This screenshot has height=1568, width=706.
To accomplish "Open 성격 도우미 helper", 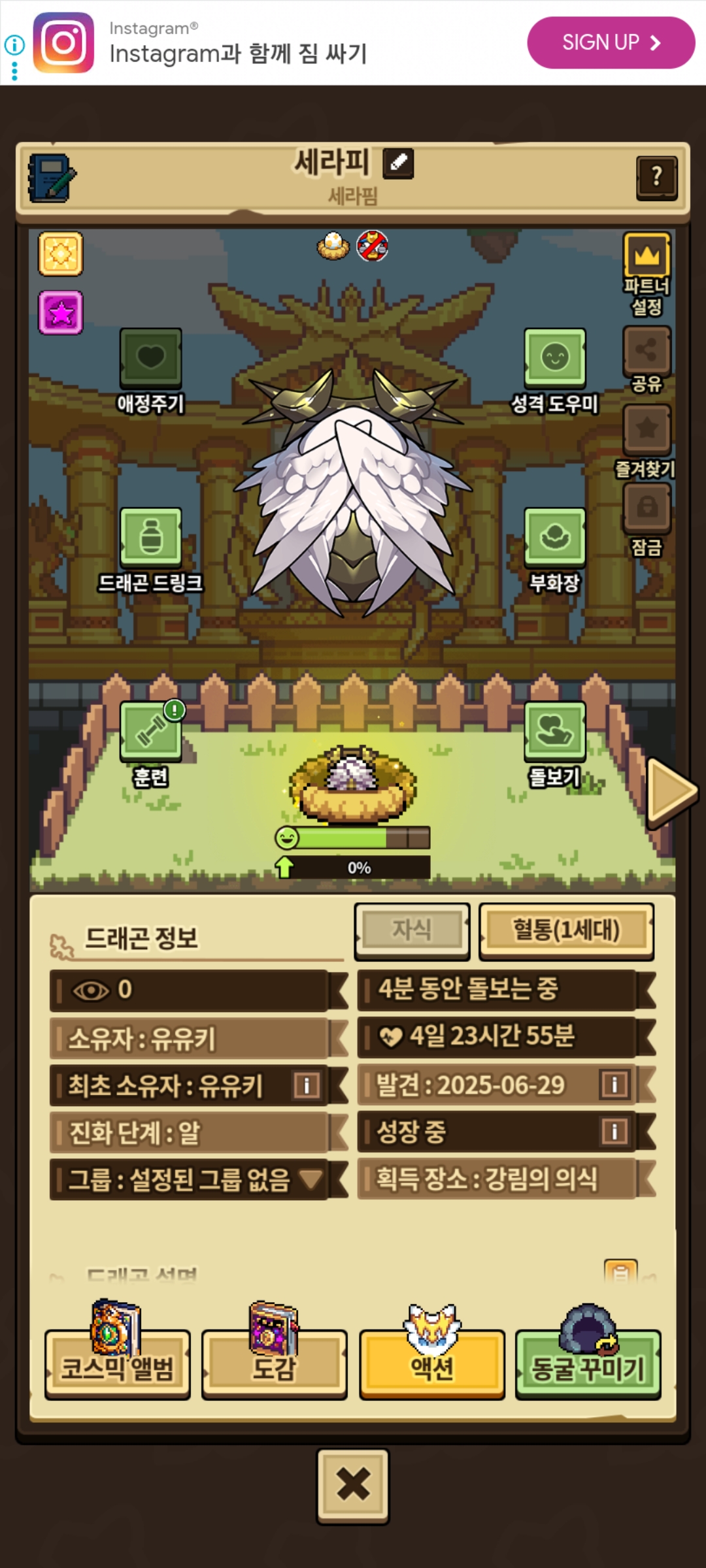I will pos(555,358).
